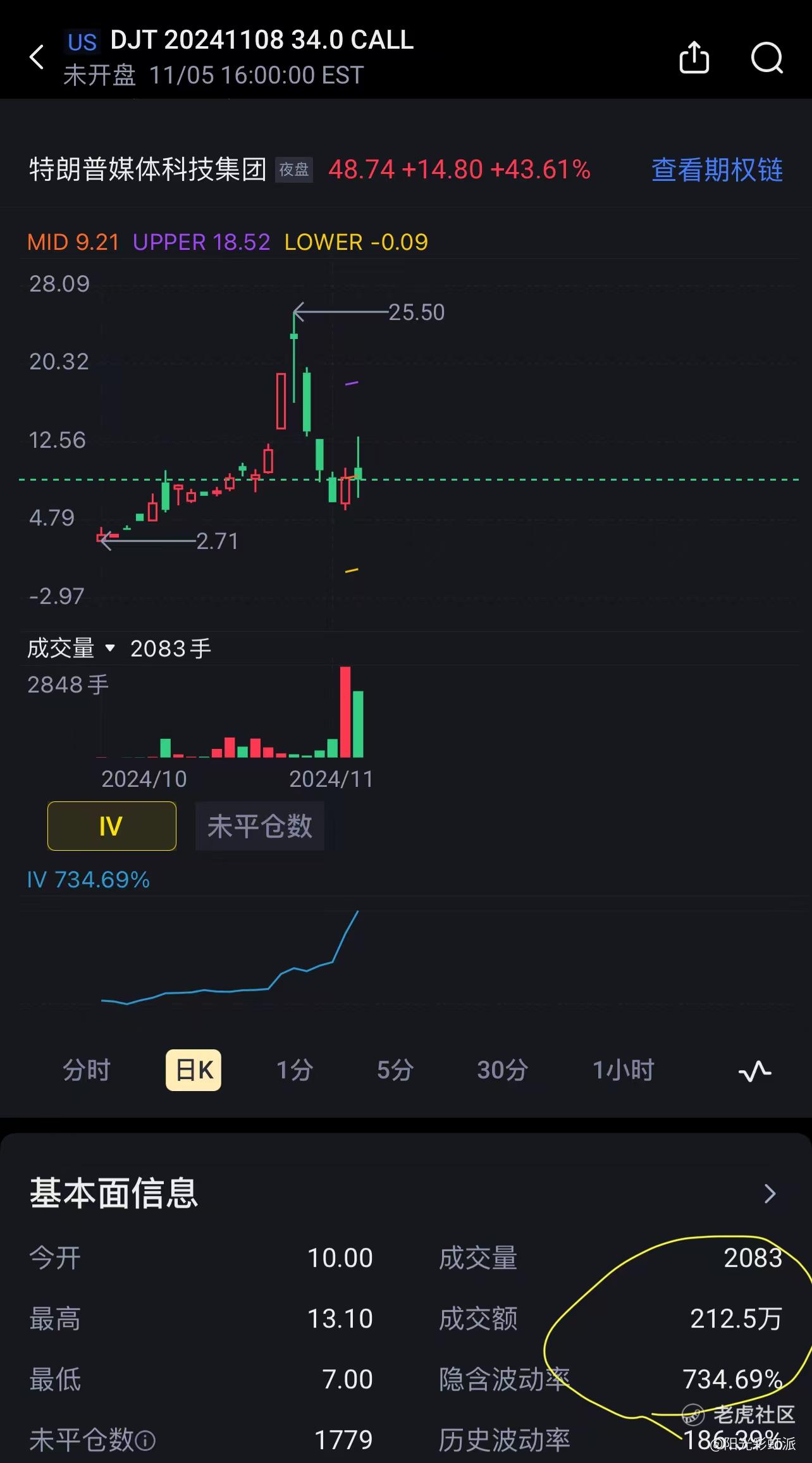Screen dimensions: 812x1463
Task: Expand 基本面信息 details via chevron
Action: [770, 1194]
